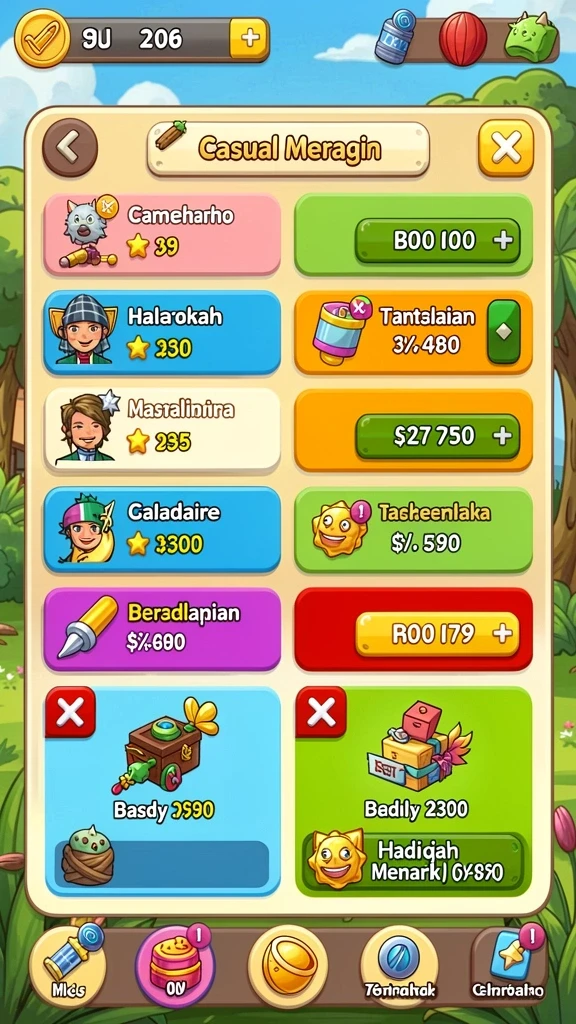Open Galadaire player card
This screenshot has width=576, height=1024.
tap(162, 530)
